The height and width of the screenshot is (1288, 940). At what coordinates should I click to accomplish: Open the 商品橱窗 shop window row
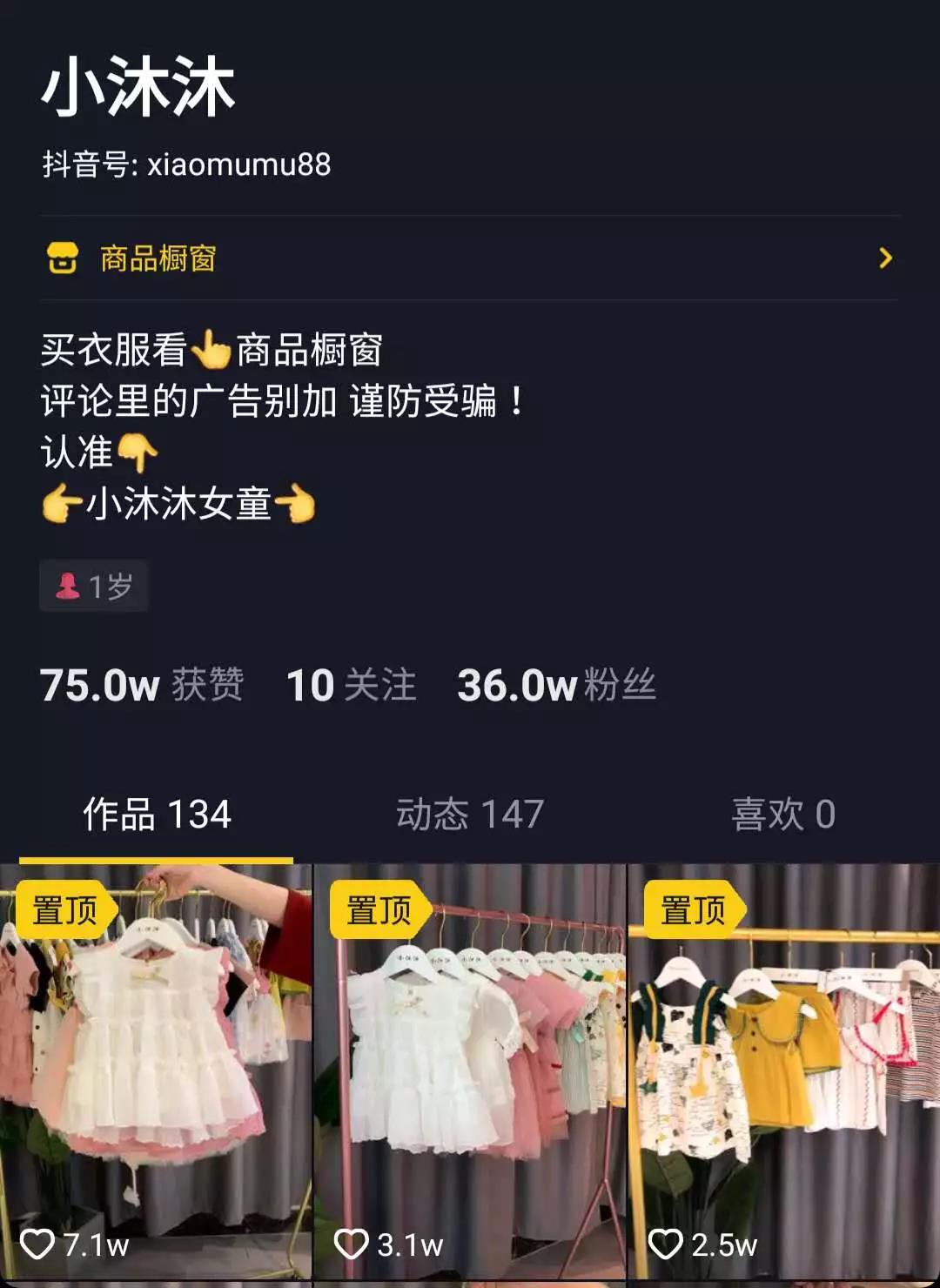point(470,258)
